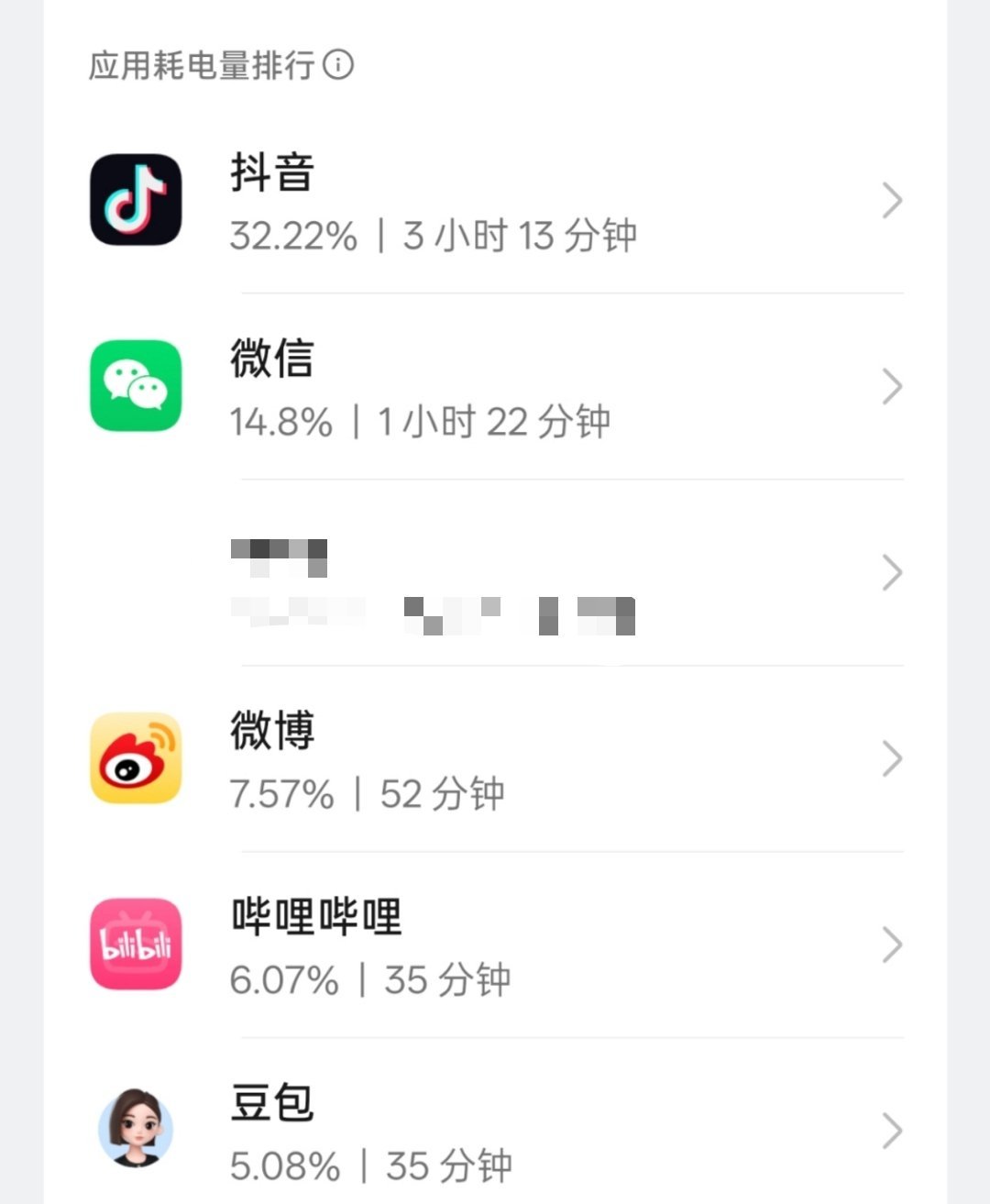The image size is (990, 1204).
Task: Expand the blurred app's row chevron
Action: click(890, 573)
